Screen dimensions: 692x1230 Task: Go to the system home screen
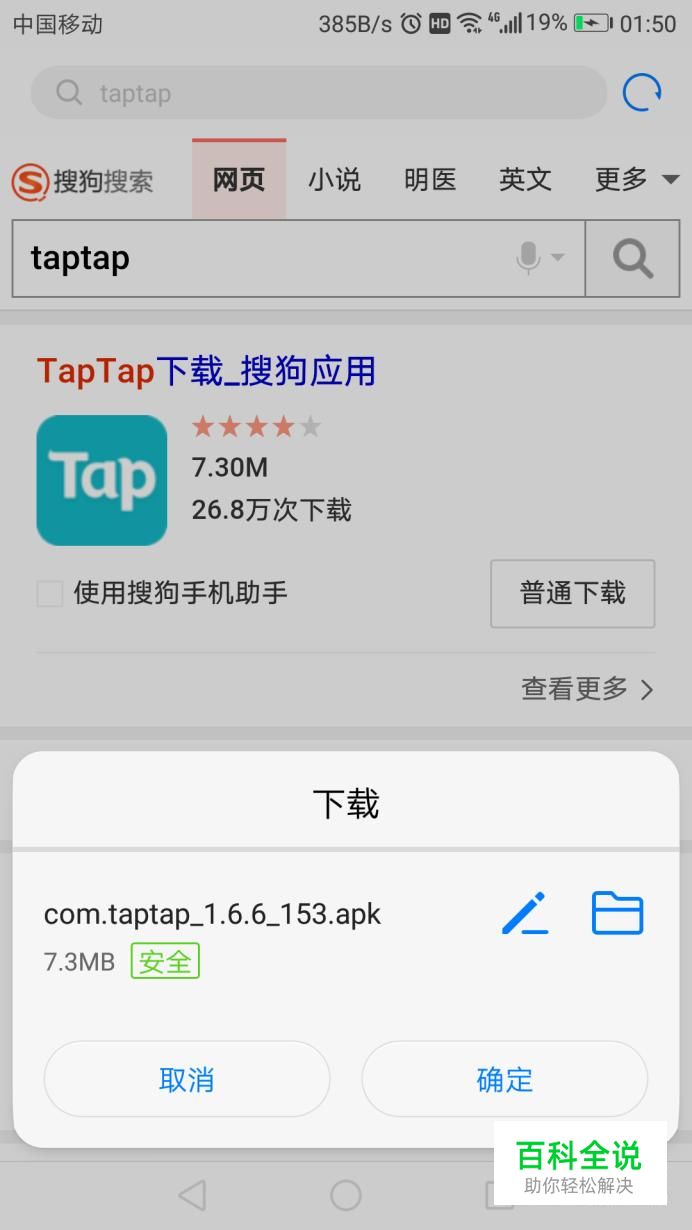click(x=346, y=1195)
